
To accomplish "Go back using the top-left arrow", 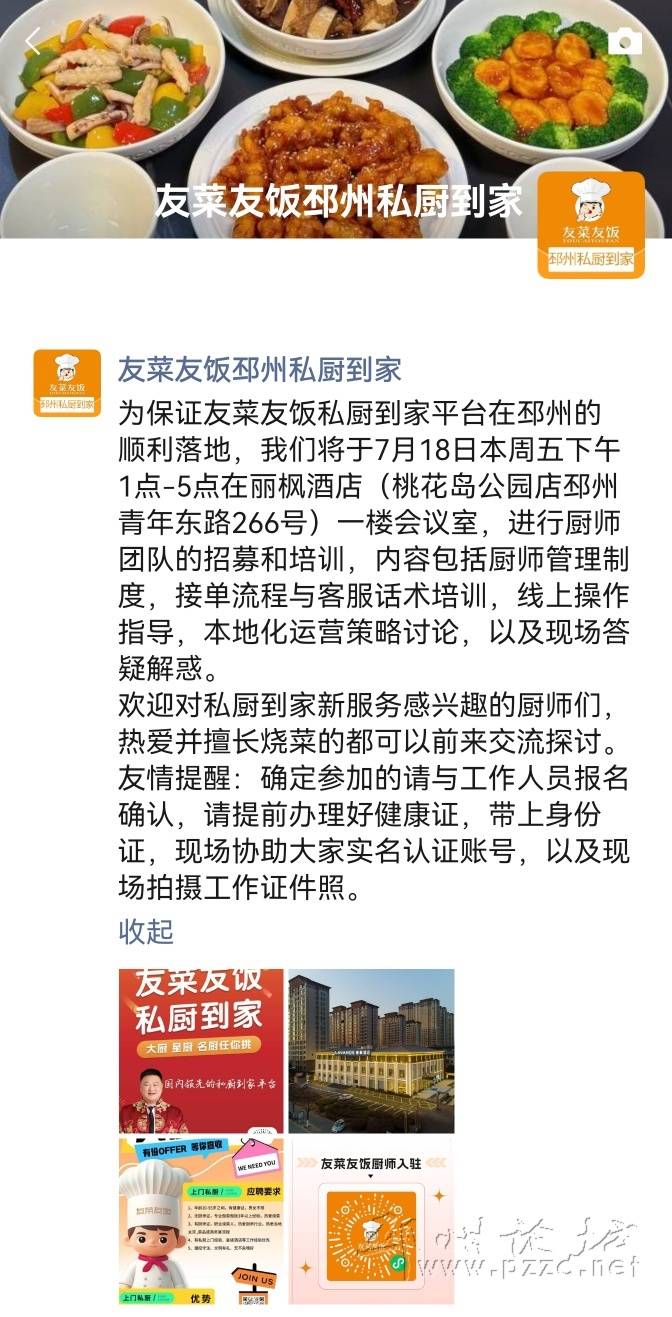I will coord(32,42).
